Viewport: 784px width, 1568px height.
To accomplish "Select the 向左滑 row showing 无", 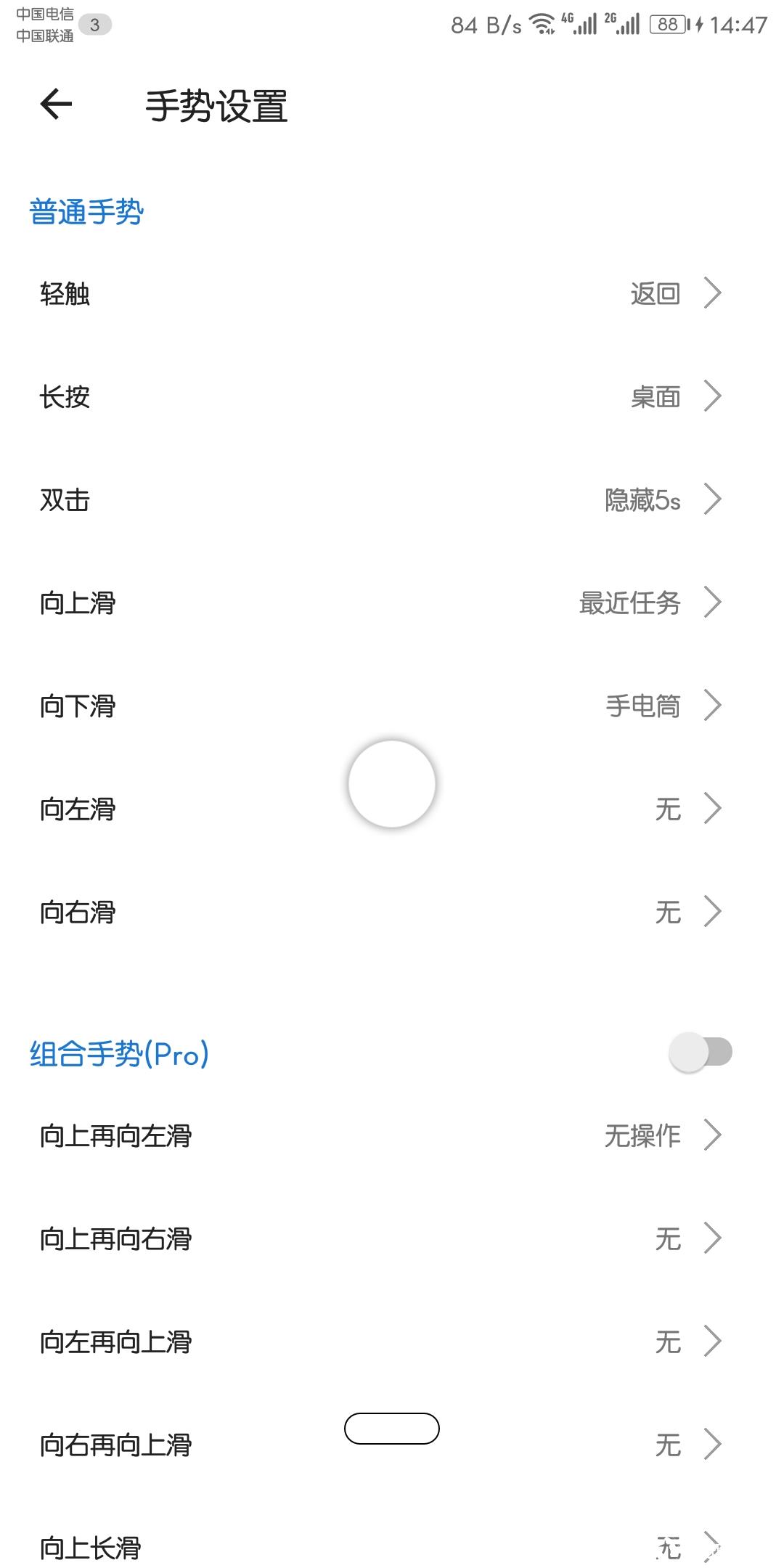I will click(x=392, y=809).
